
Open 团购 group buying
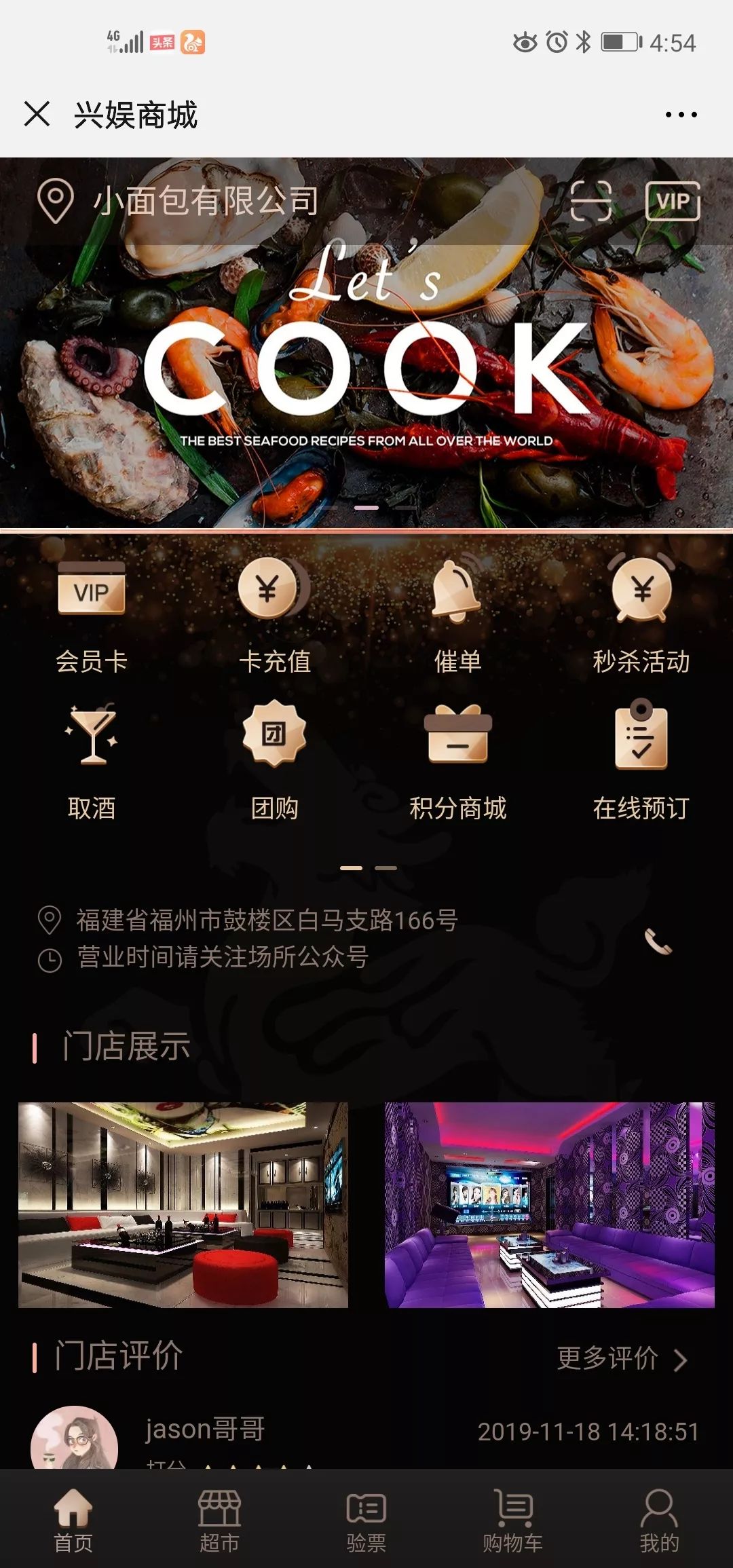pos(274,762)
